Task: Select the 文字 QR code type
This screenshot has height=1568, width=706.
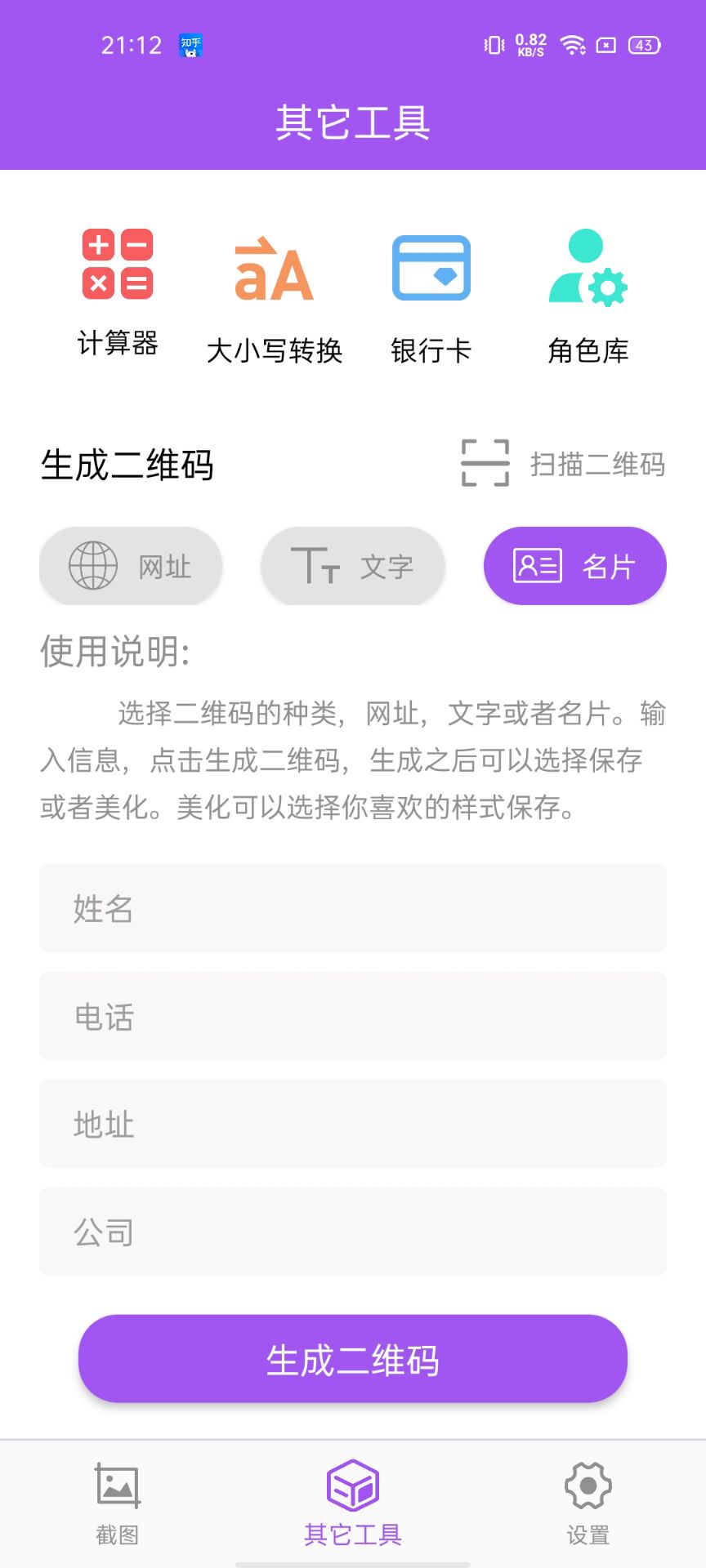Action: point(353,566)
